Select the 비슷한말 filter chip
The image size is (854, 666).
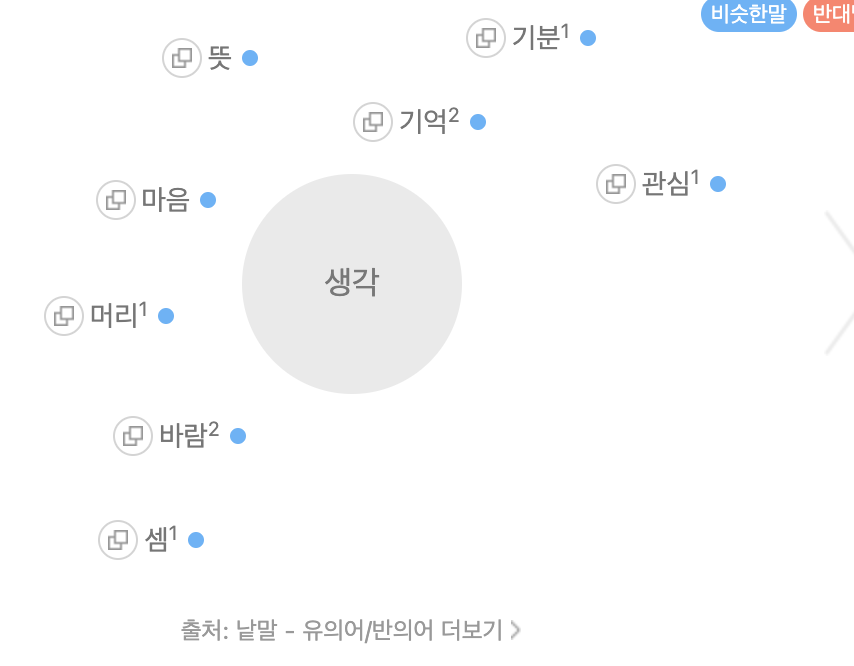748,14
